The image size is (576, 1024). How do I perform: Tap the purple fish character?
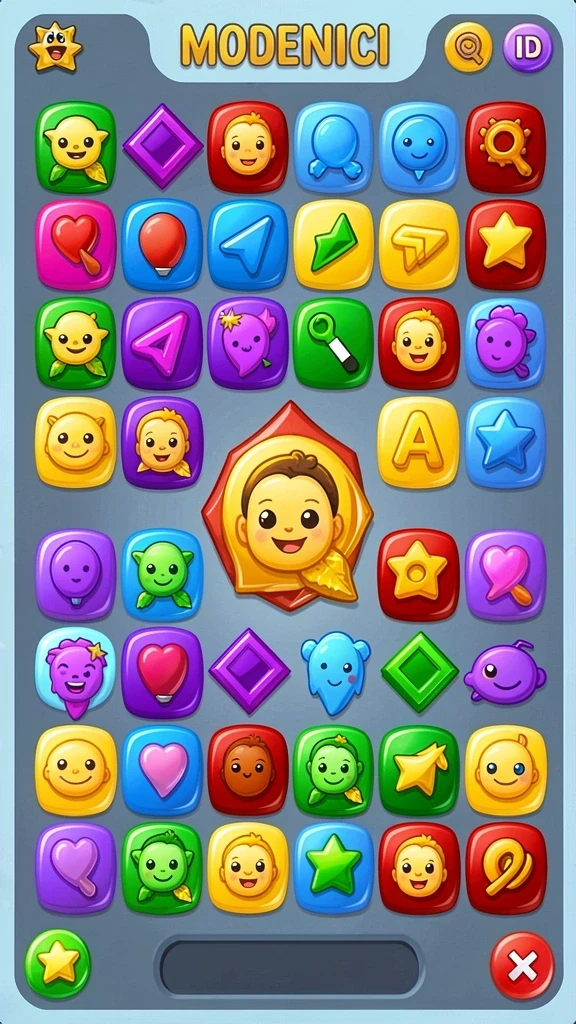pos(505,673)
